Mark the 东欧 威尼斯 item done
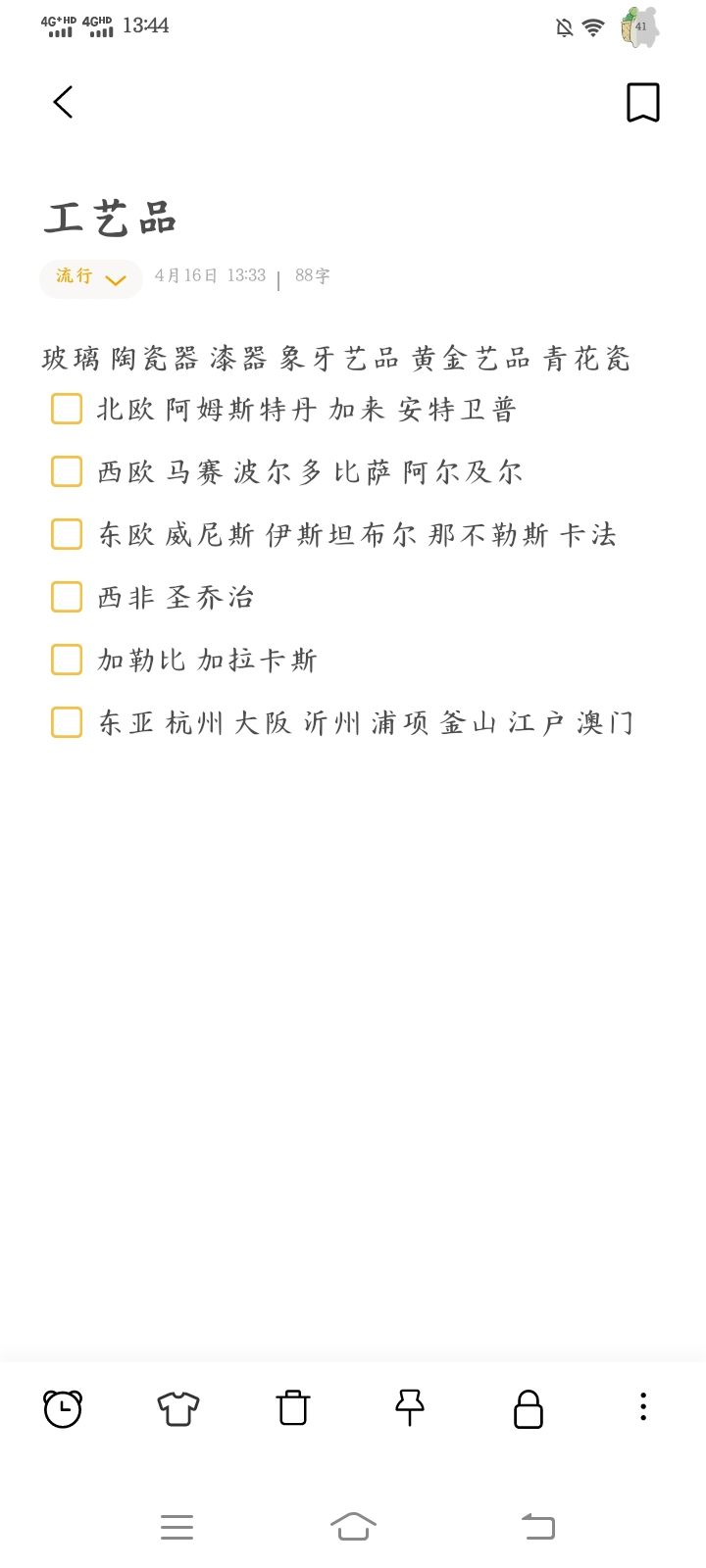Viewport: 706px width, 1568px height. [67, 534]
